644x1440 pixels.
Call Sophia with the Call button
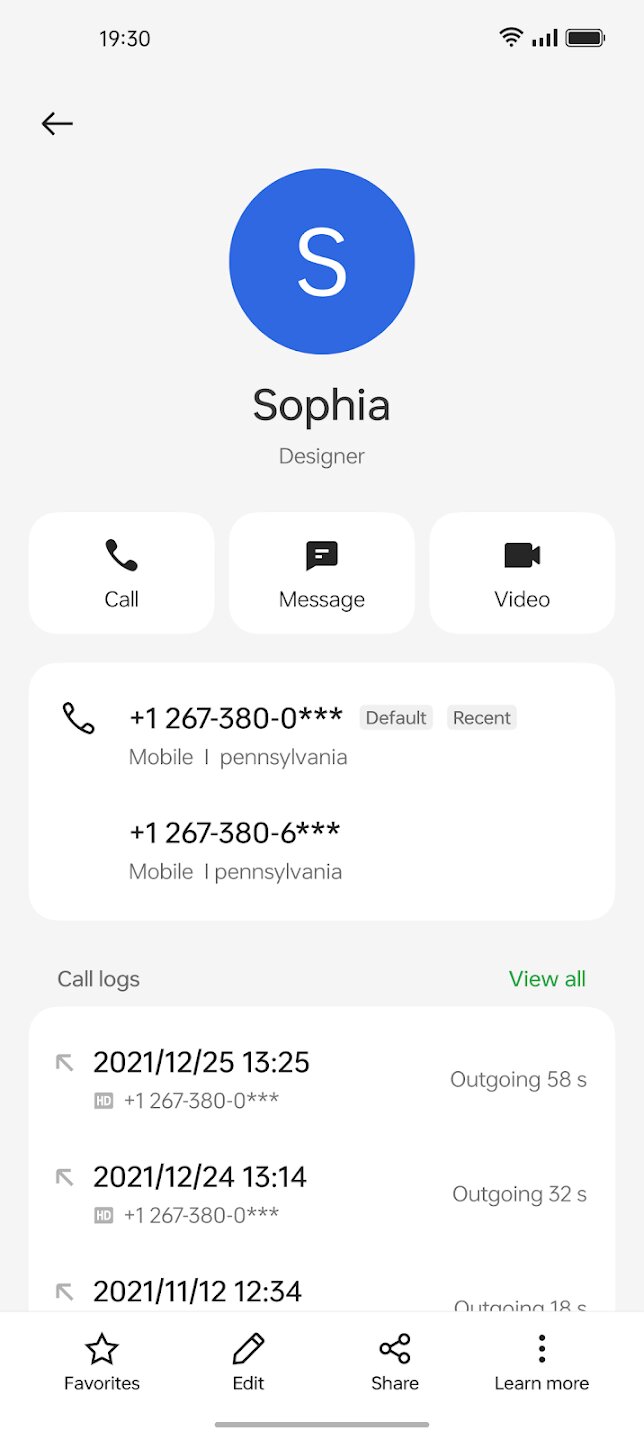122,573
